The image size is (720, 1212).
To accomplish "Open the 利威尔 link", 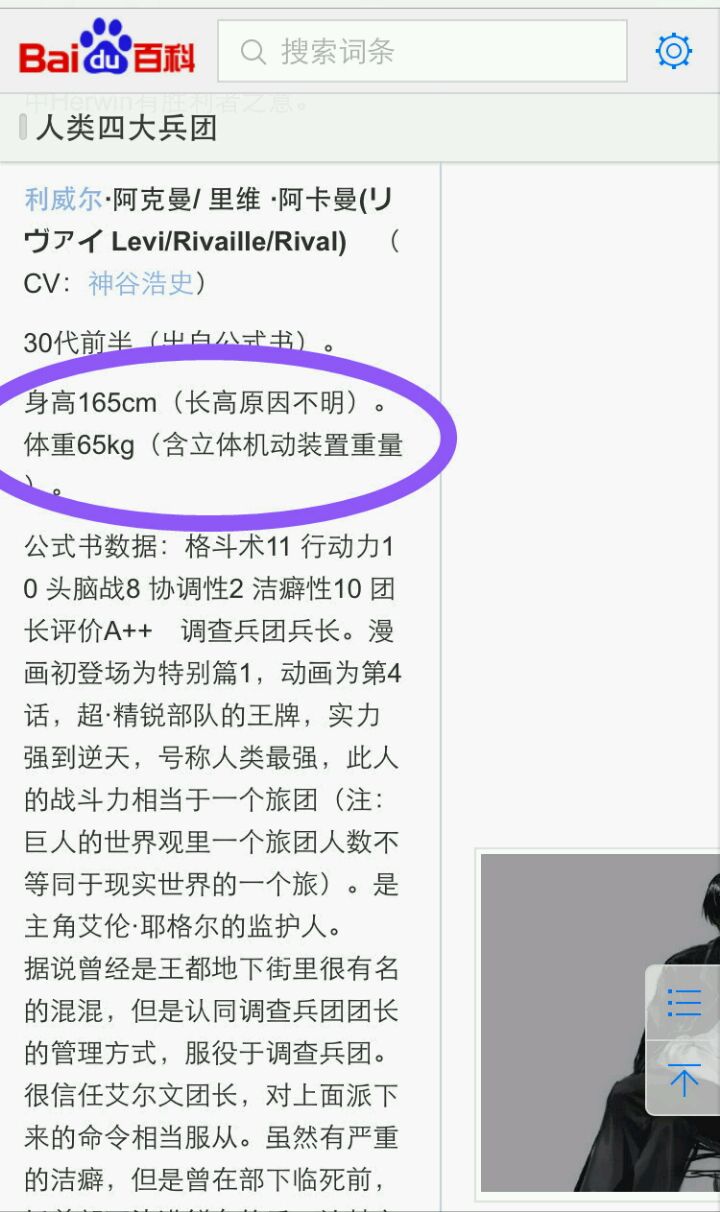I will (x=62, y=200).
